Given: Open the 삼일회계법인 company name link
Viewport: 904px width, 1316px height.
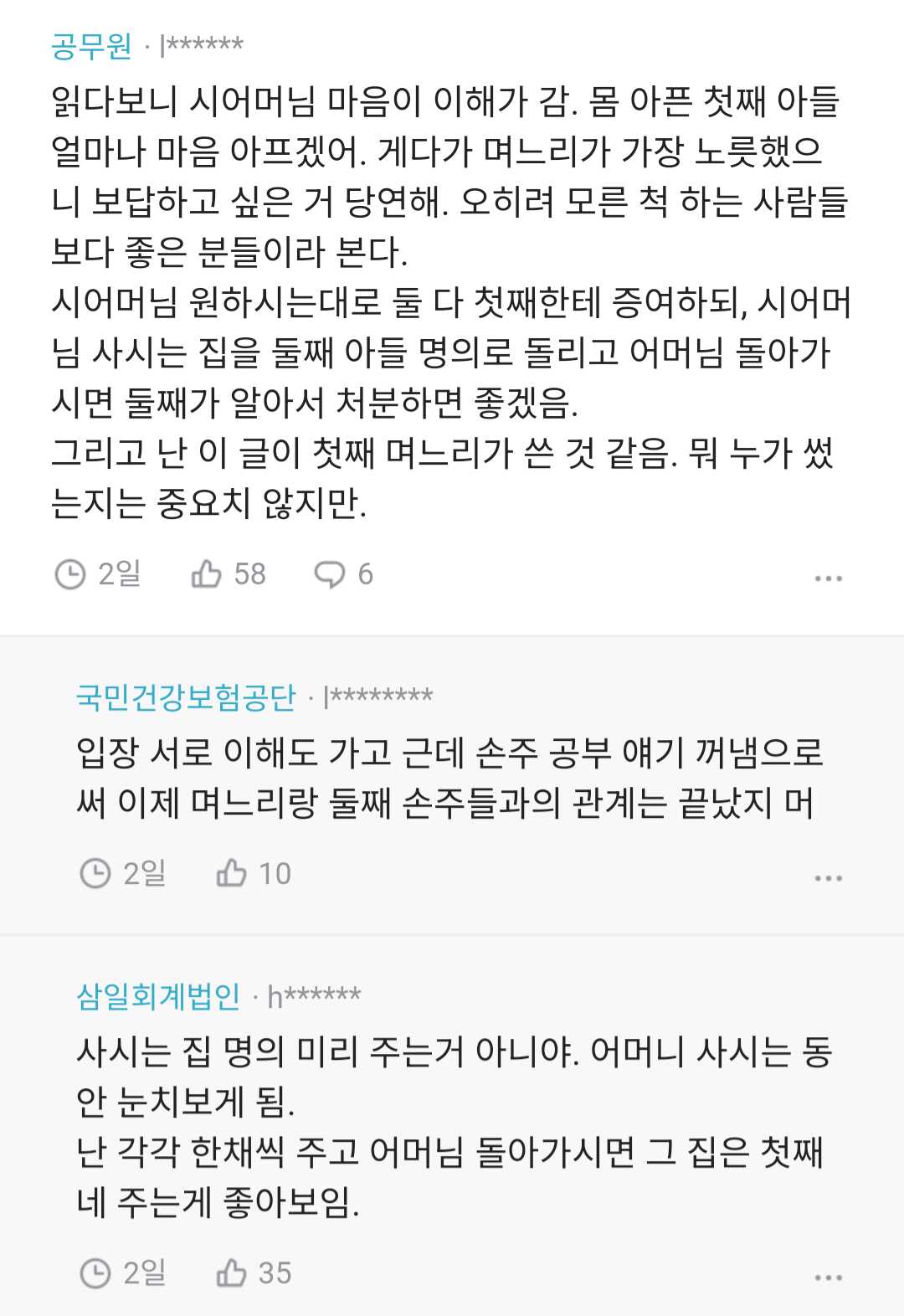Looking at the screenshot, I should click(x=158, y=996).
